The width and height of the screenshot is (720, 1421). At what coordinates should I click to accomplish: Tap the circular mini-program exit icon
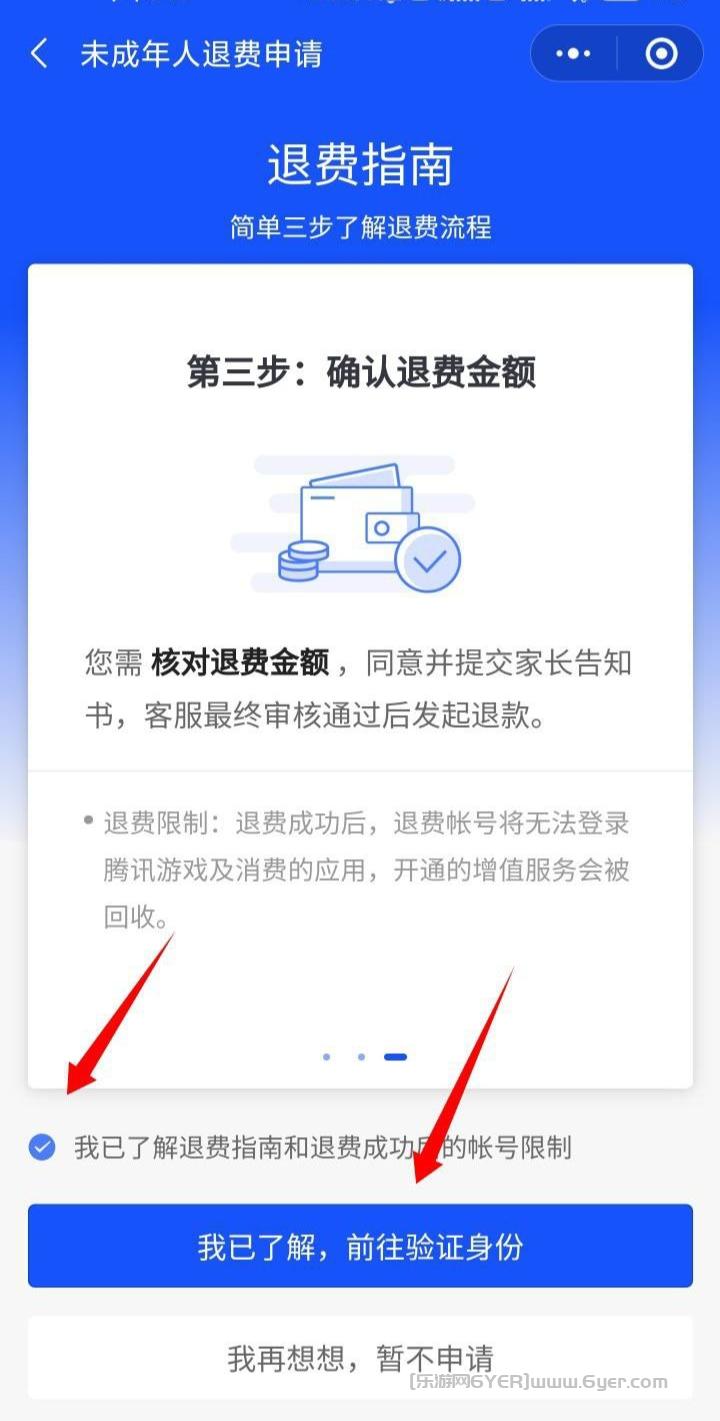pos(662,54)
